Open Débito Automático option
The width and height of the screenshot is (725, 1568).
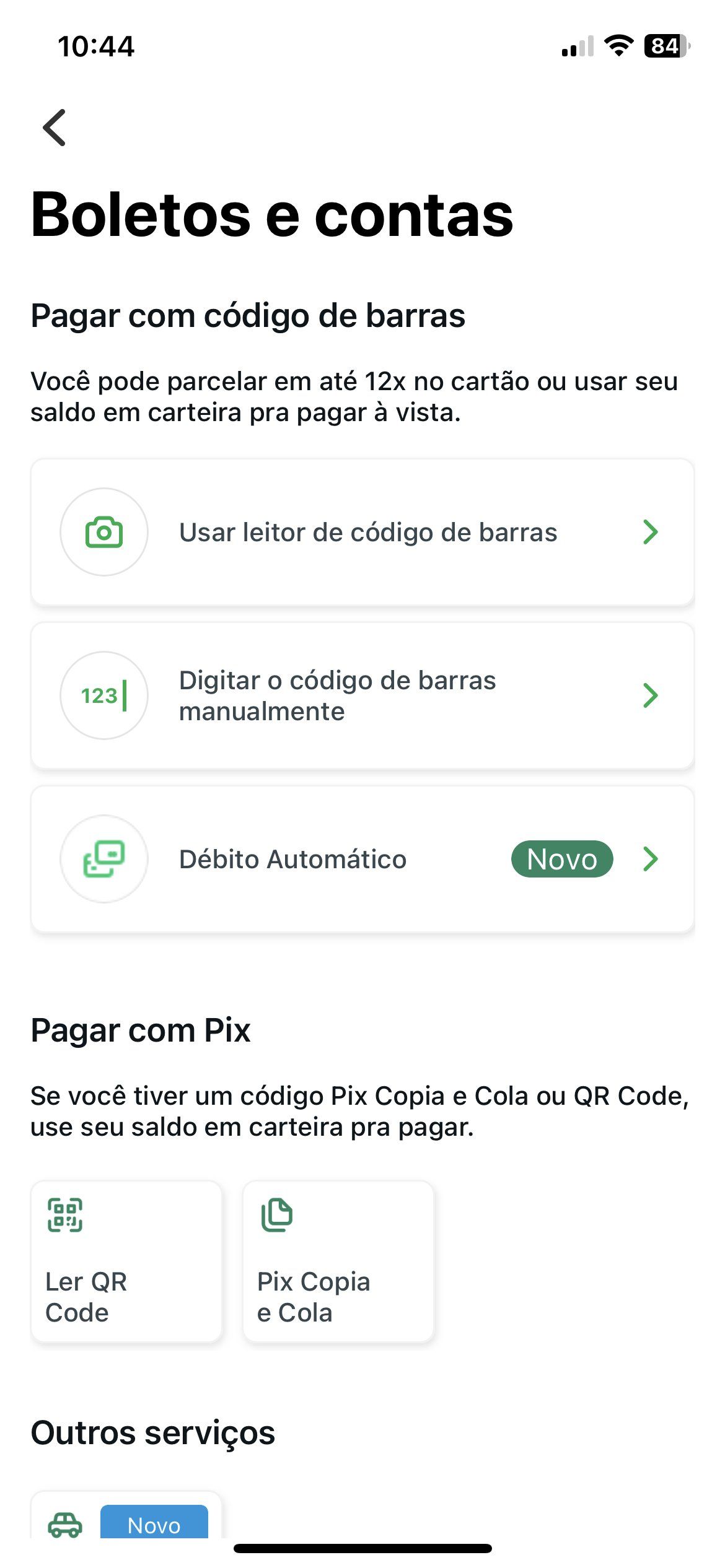(362, 859)
